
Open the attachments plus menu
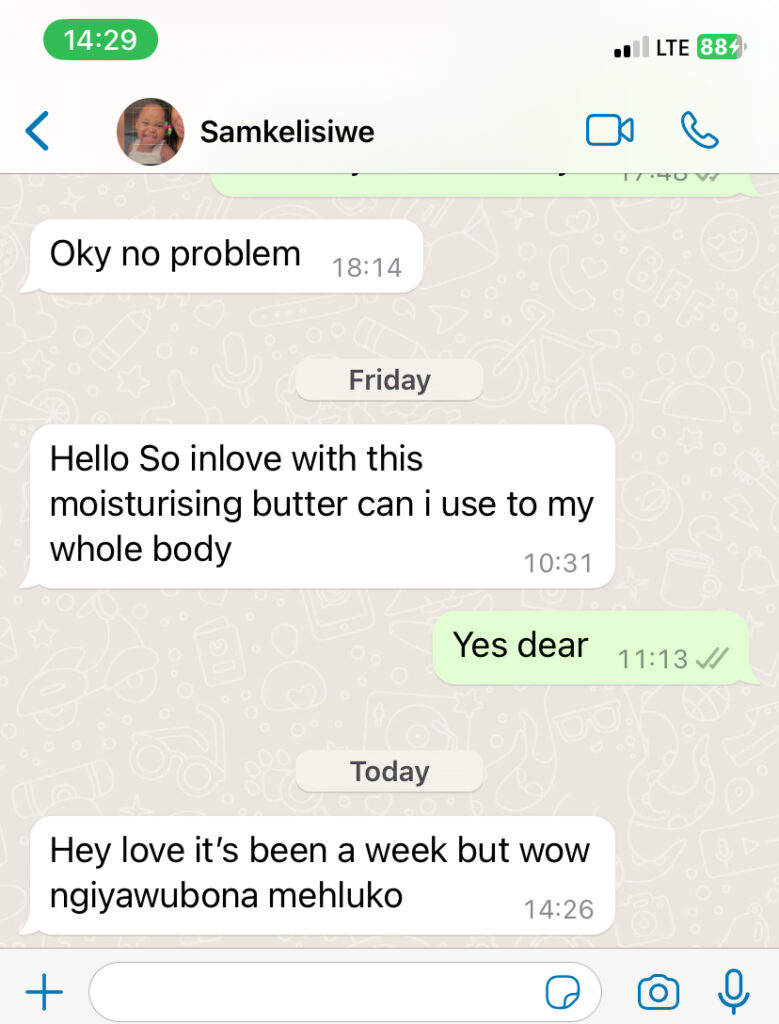44,992
